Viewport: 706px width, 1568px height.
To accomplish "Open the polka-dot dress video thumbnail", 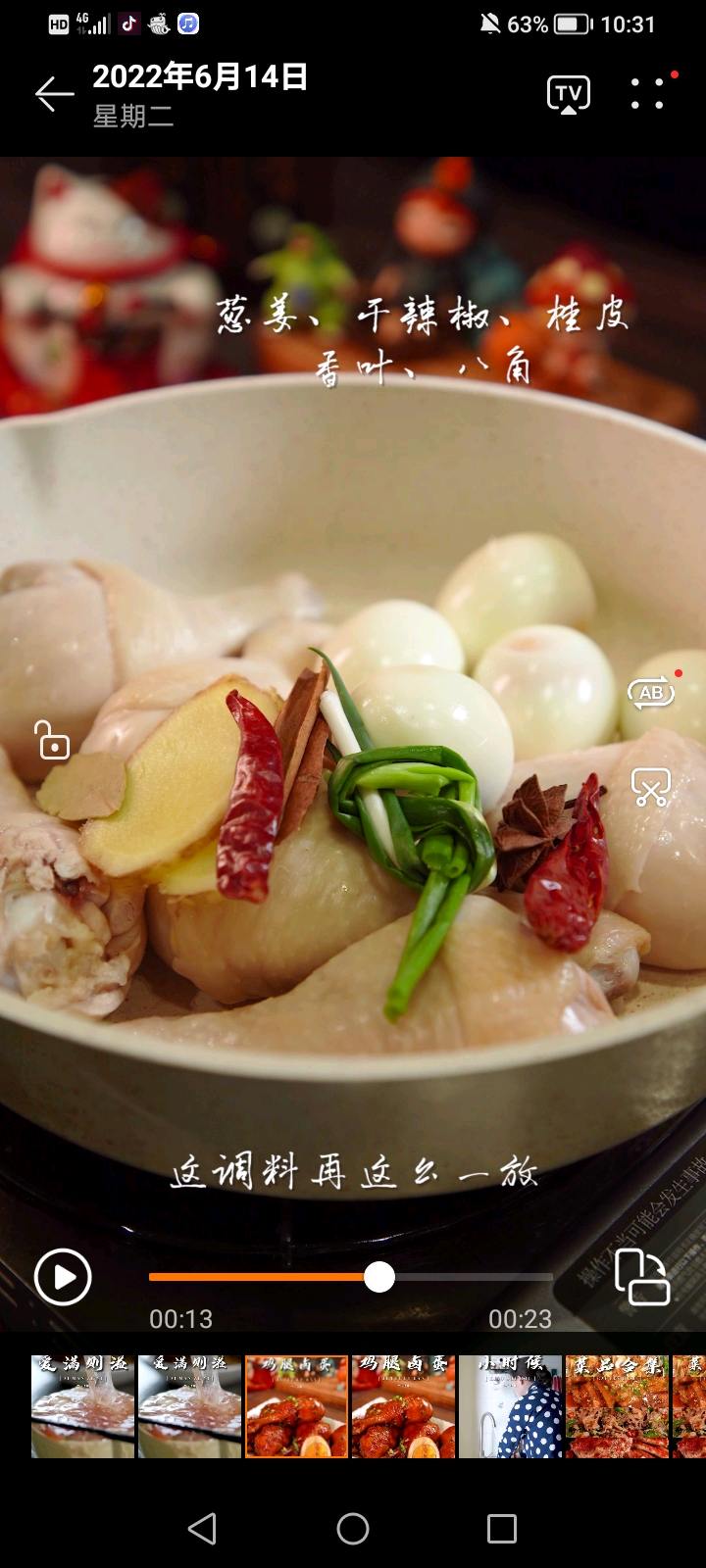I will [x=510, y=1406].
